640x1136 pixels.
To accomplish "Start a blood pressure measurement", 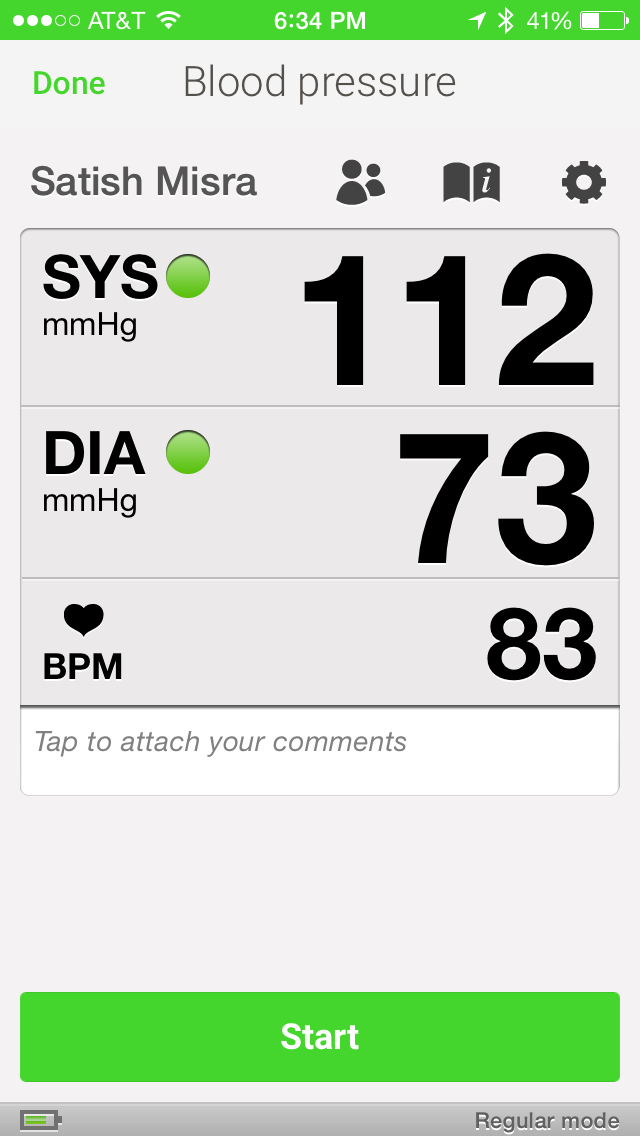I will point(320,1036).
